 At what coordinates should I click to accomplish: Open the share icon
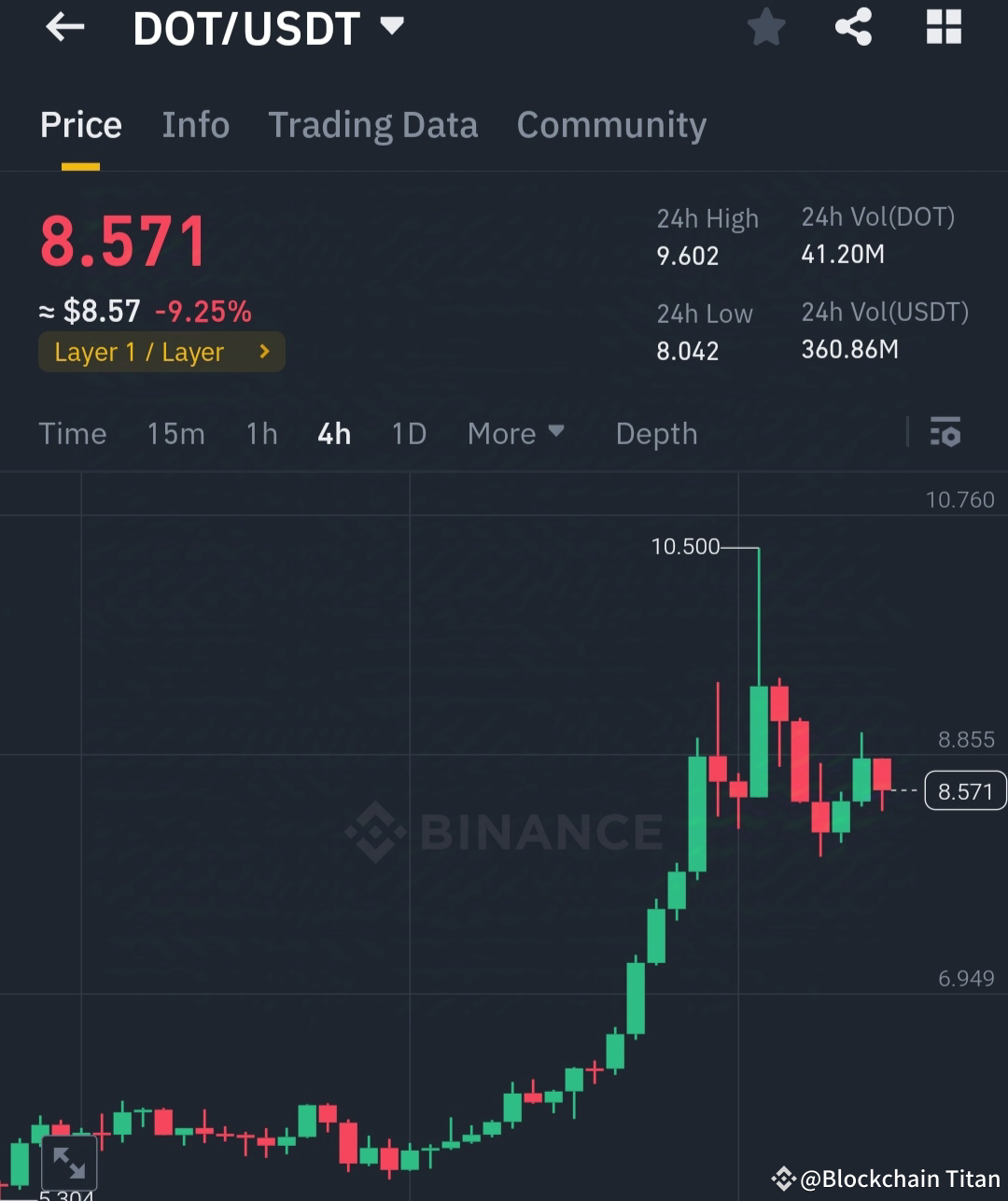coord(854,26)
